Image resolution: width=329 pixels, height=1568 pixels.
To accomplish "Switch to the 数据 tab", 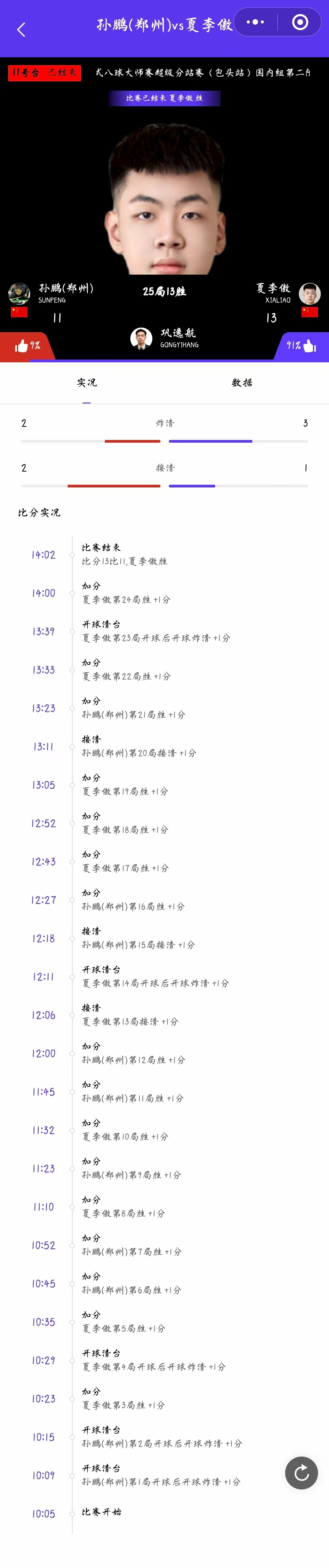I will click(x=242, y=382).
